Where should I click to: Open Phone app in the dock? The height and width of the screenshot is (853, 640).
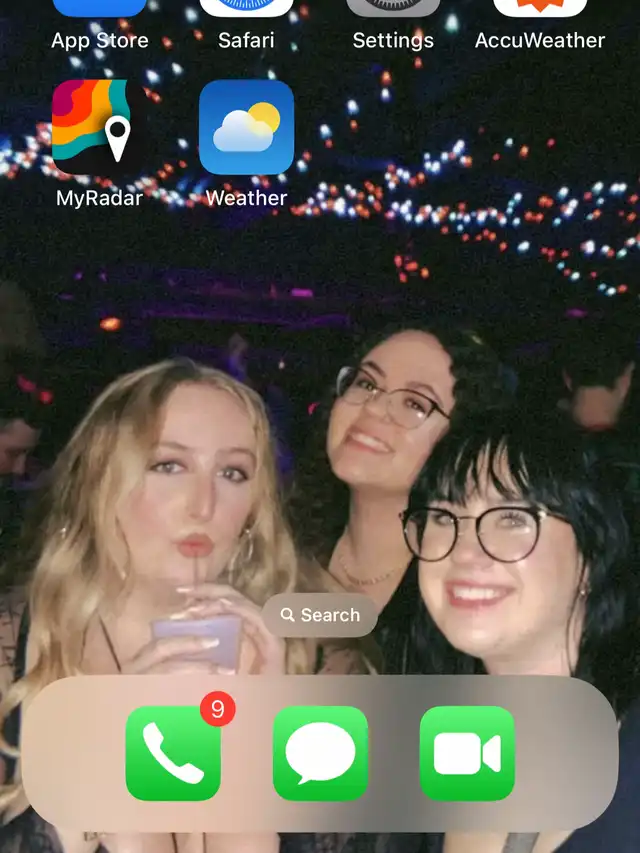(173, 753)
